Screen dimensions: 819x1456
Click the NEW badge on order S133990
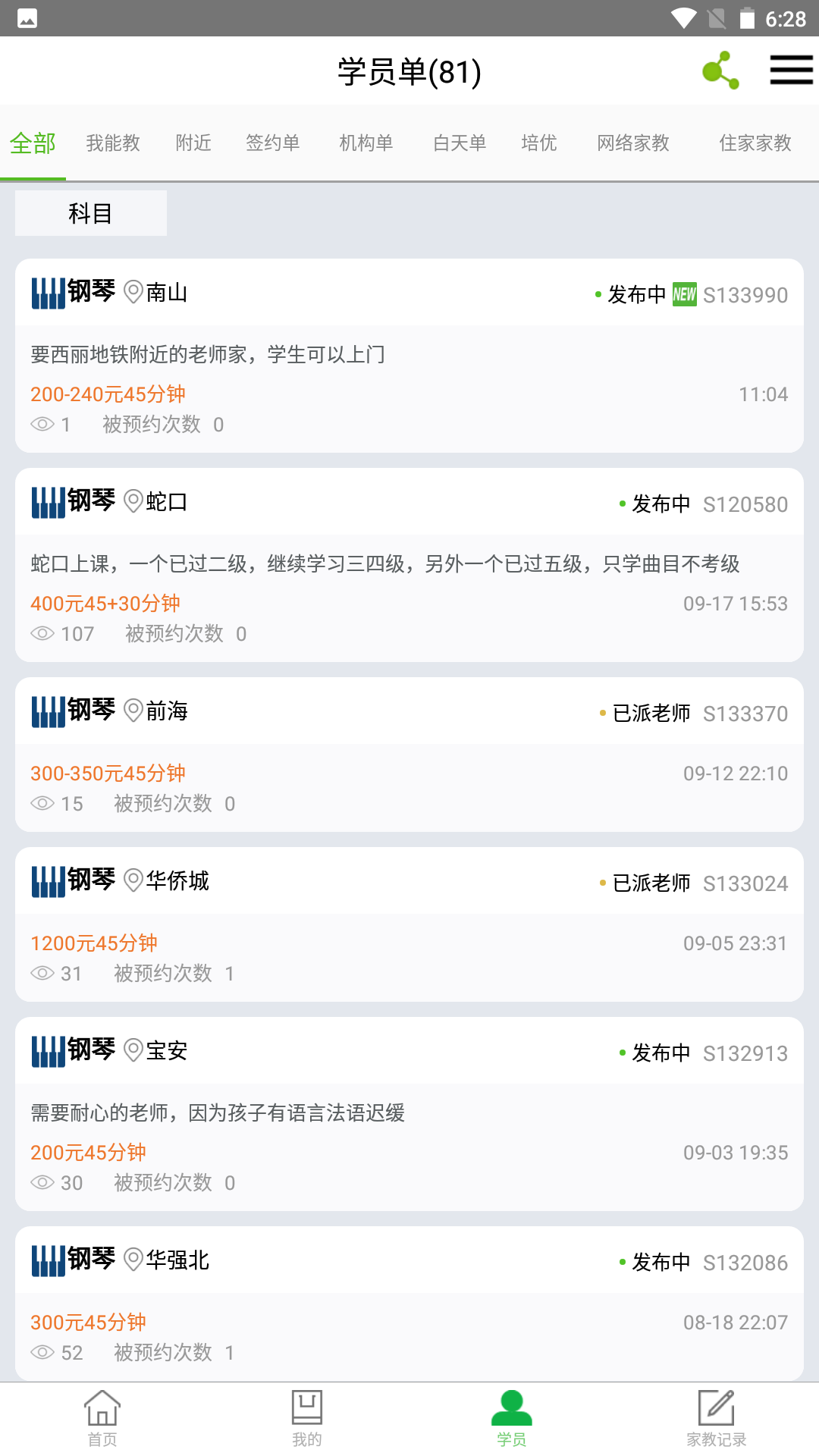683,293
